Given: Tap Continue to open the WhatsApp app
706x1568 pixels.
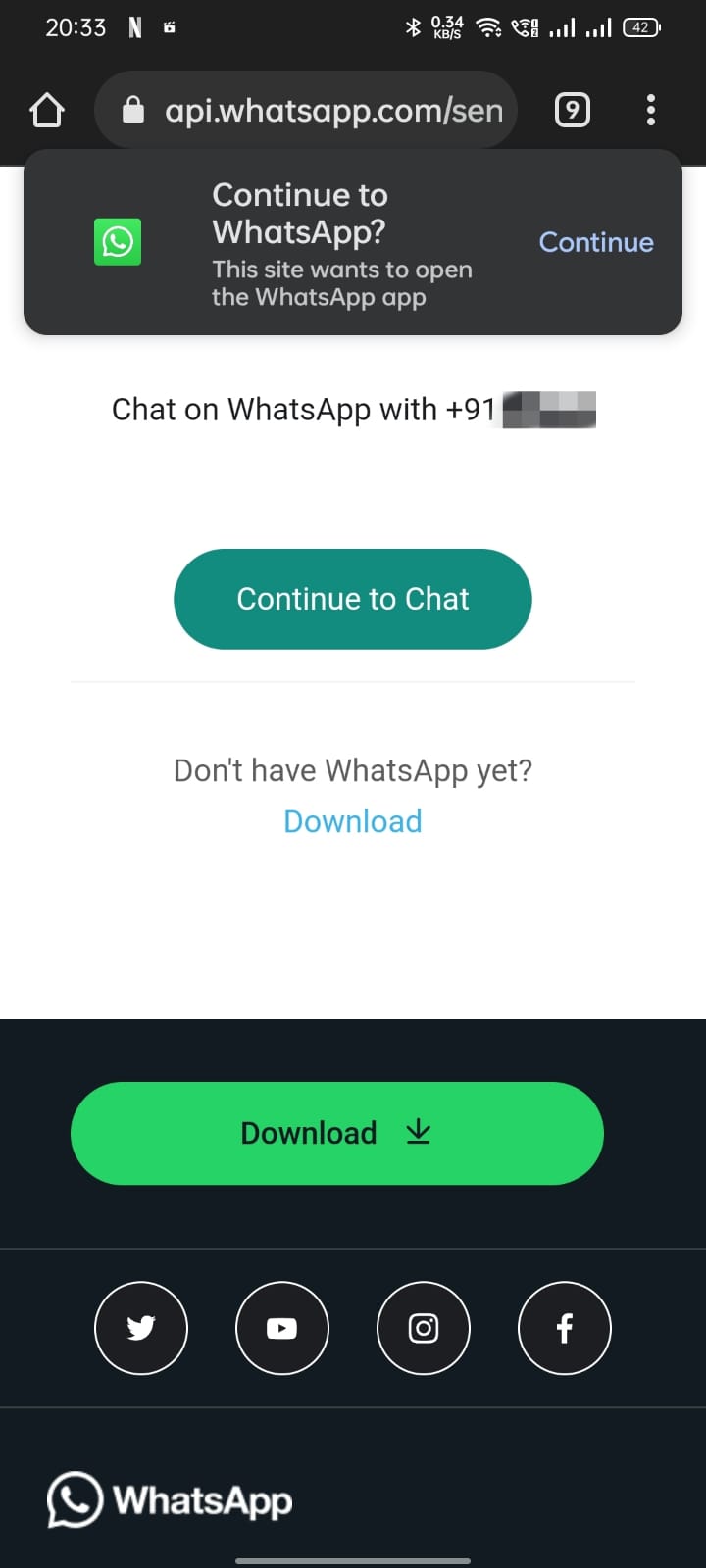Looking at the screenshot, I should point(595,242).
